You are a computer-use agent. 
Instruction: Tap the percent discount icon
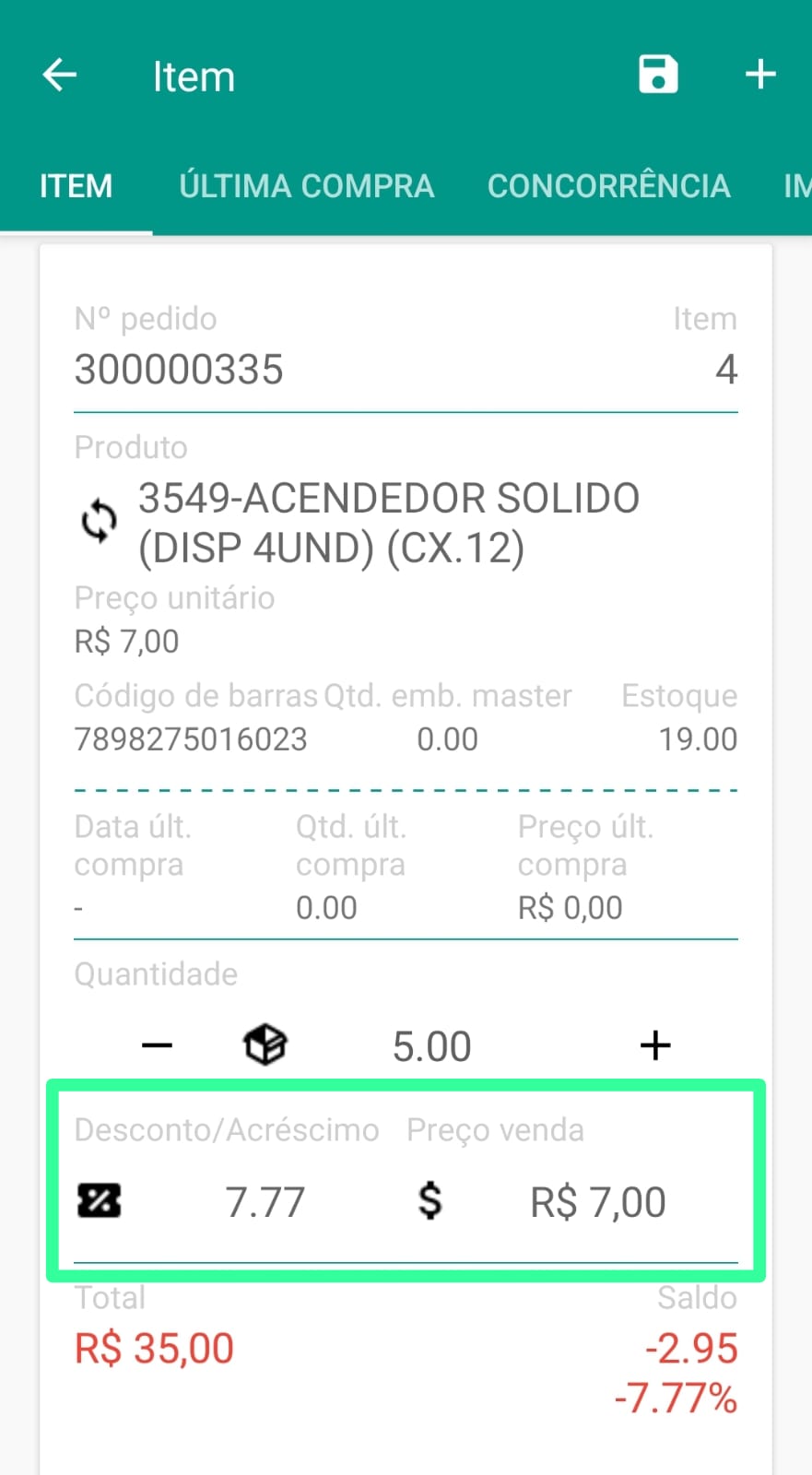pos(99,1201)
